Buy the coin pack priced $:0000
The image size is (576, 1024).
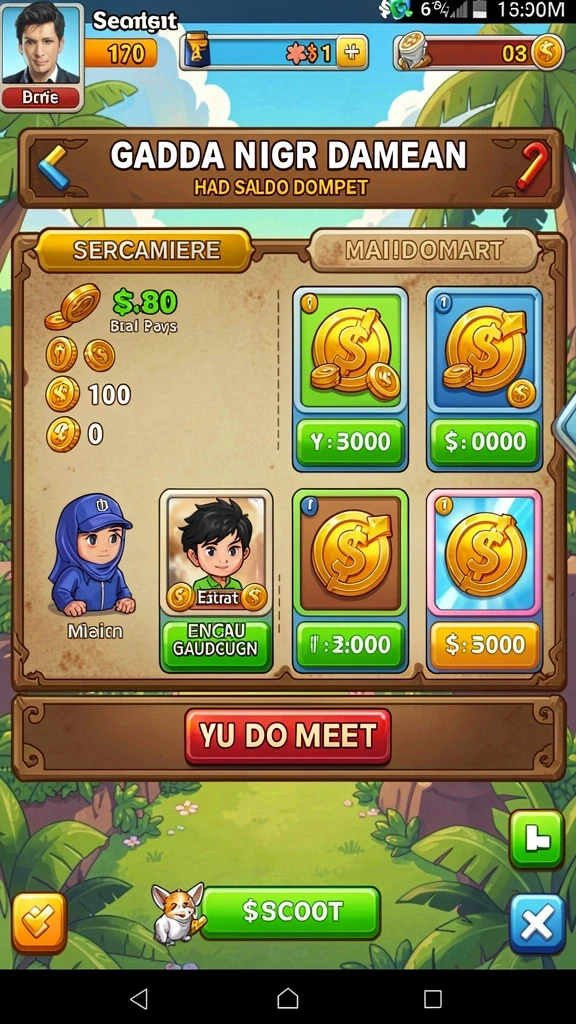pos(485,442)
